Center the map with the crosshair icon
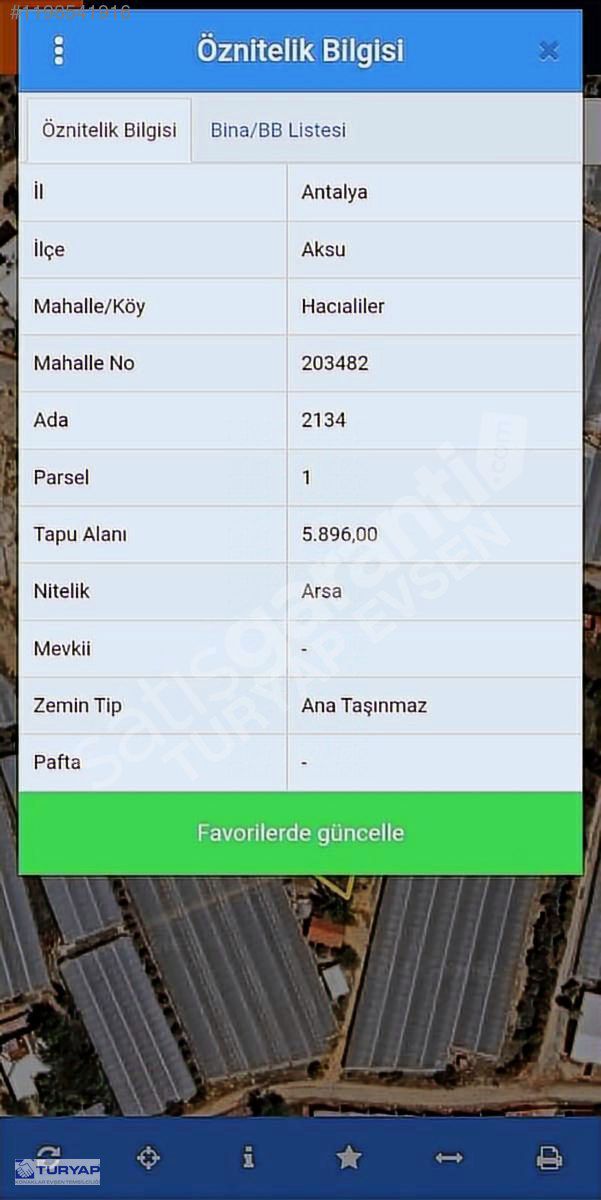Image resolution: width=601 pixels, height=1200 pixels. point(148,1158)
